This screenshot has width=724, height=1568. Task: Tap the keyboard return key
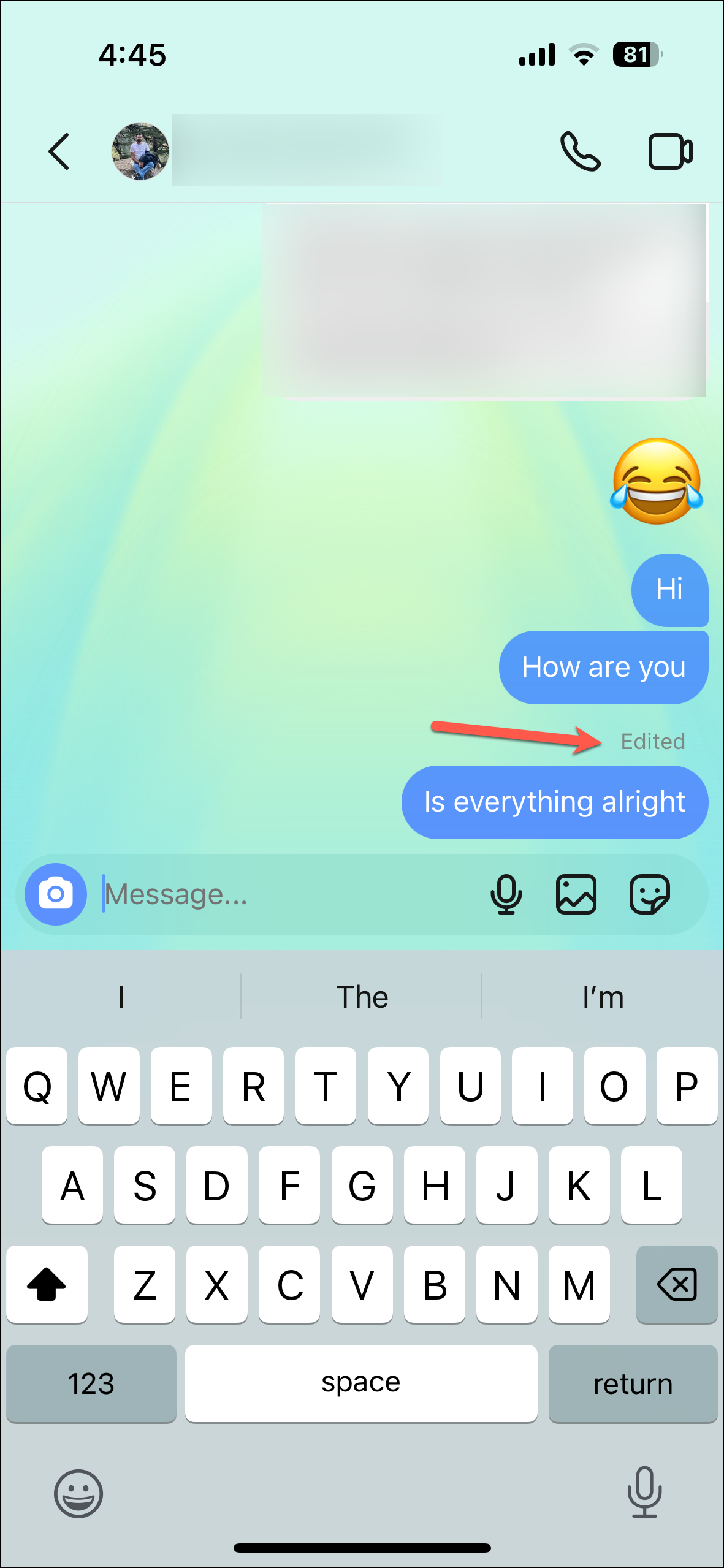point(633,1383)
